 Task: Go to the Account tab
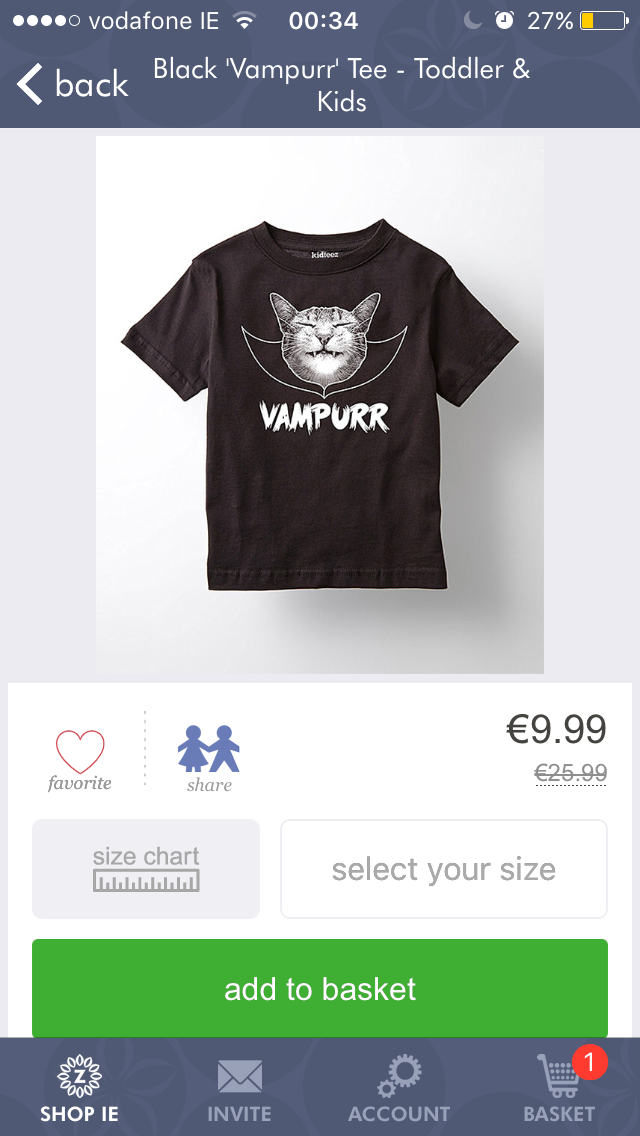(x=399, y=1087)
